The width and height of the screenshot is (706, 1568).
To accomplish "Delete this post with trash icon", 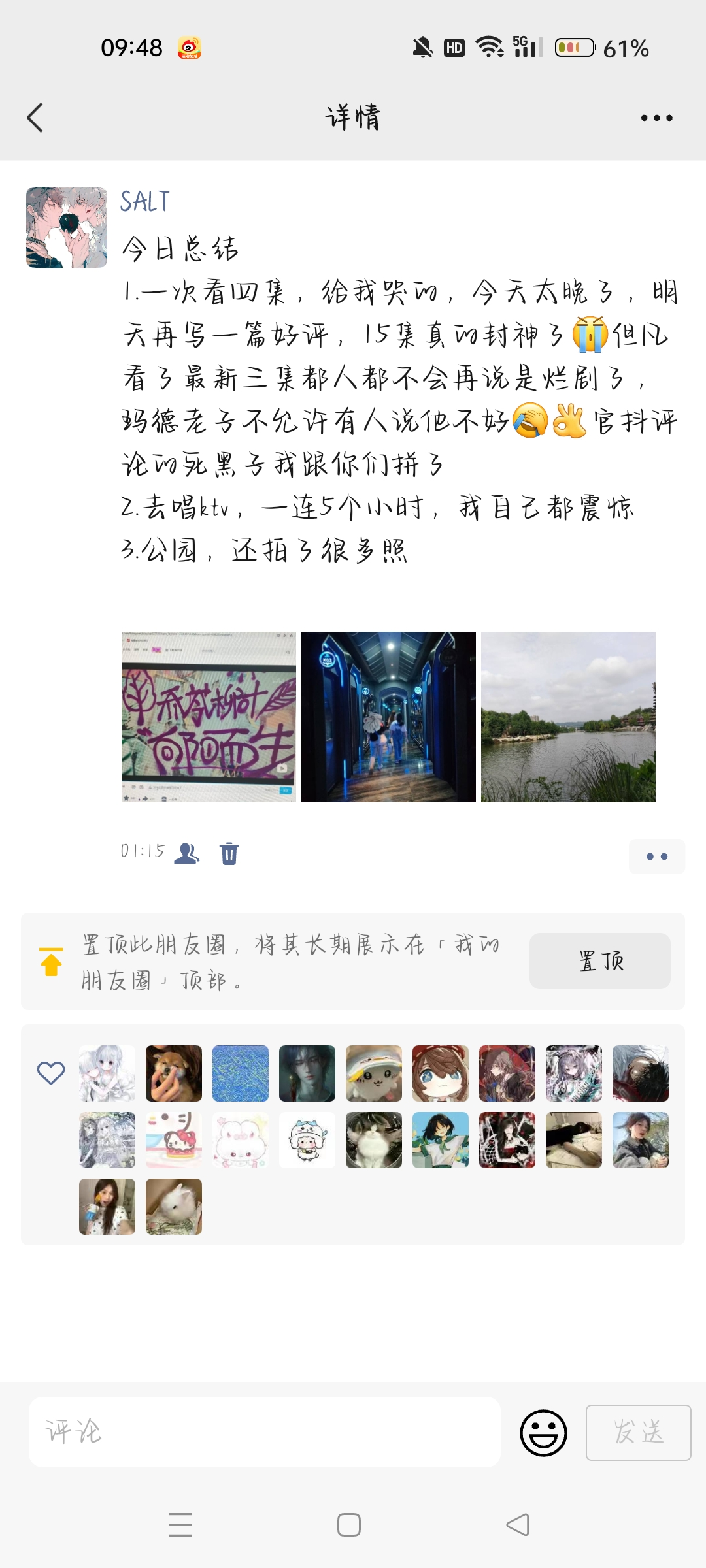I will point(229,854).
